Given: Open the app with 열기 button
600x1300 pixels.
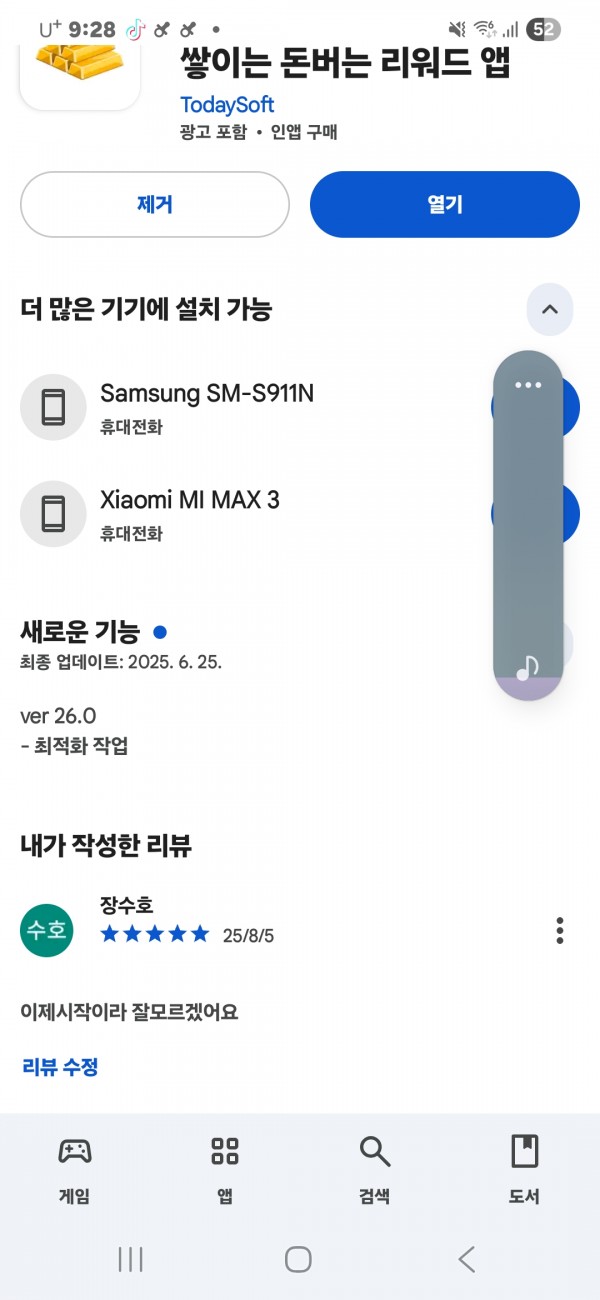Looking at the screenshot, I should [x=445, y=205].
